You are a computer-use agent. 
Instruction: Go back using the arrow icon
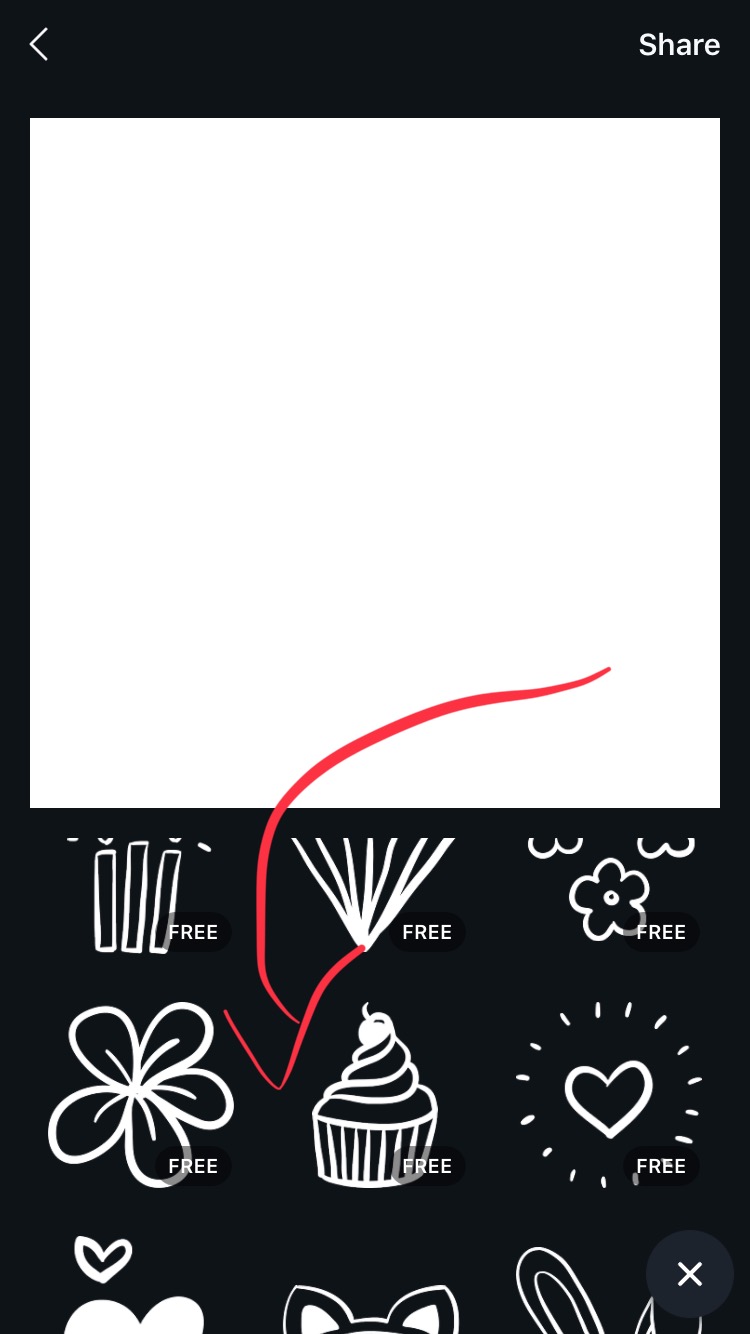click(39, 45)
